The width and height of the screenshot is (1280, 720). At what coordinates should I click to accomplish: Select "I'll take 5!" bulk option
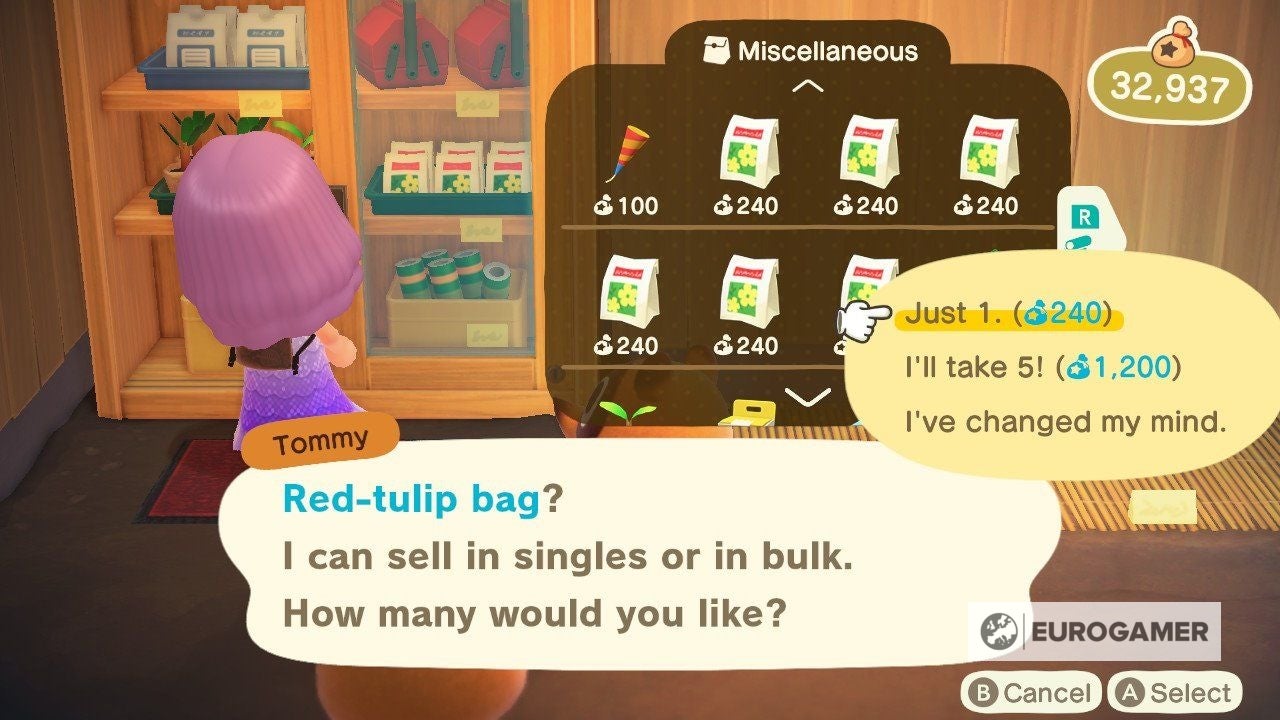1042,368
